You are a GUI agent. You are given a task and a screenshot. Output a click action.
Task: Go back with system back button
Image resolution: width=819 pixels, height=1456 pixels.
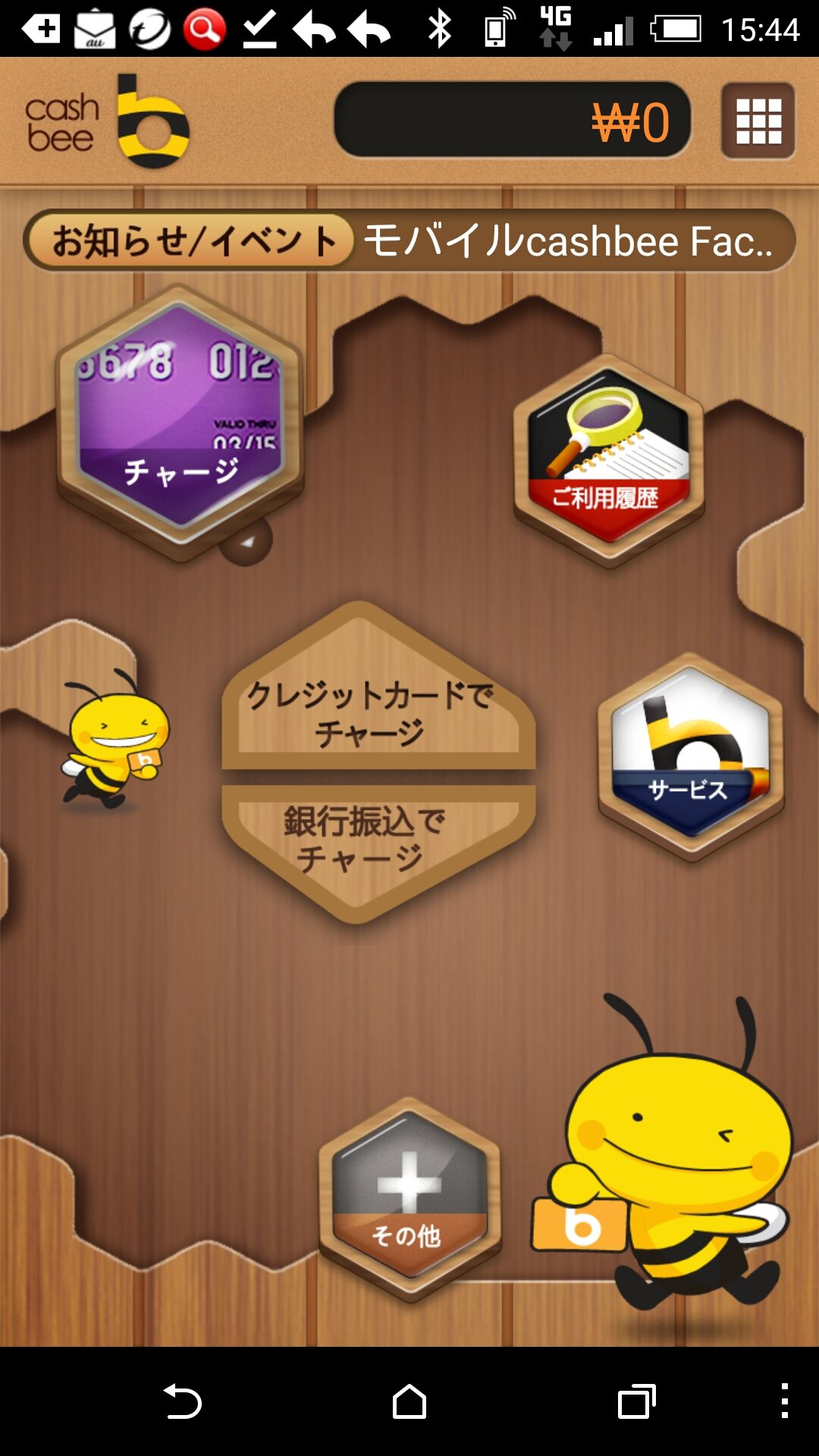pos(182,1401)
